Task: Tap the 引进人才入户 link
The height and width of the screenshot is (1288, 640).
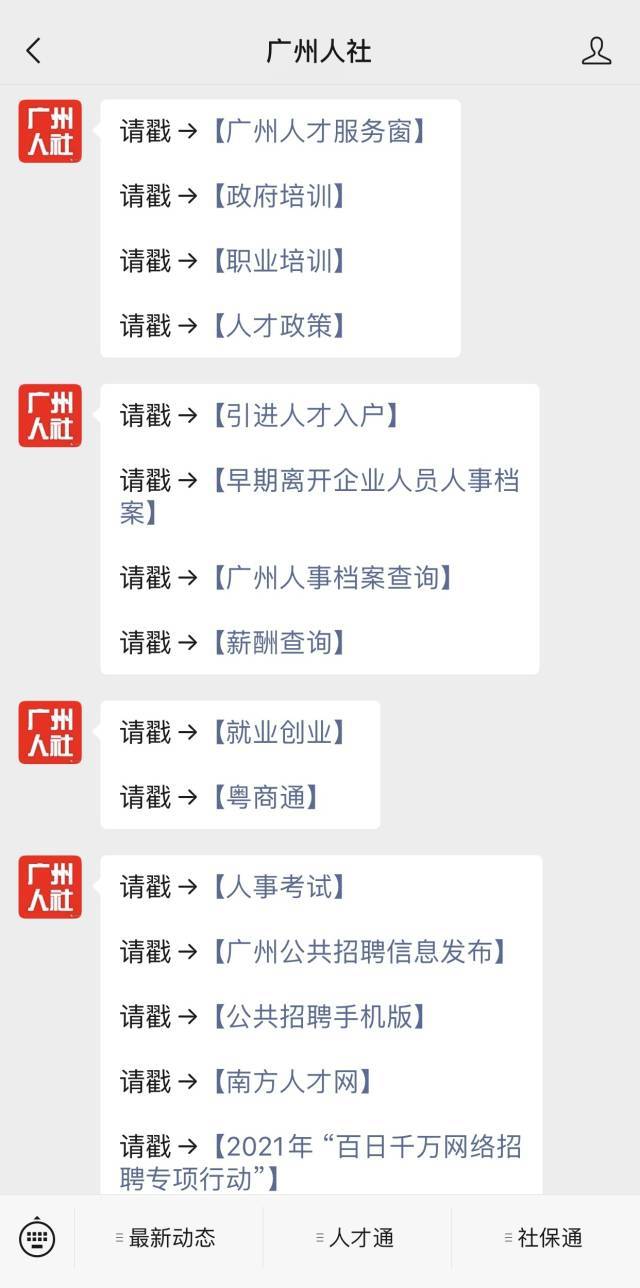Action: [x=306, y=416]
